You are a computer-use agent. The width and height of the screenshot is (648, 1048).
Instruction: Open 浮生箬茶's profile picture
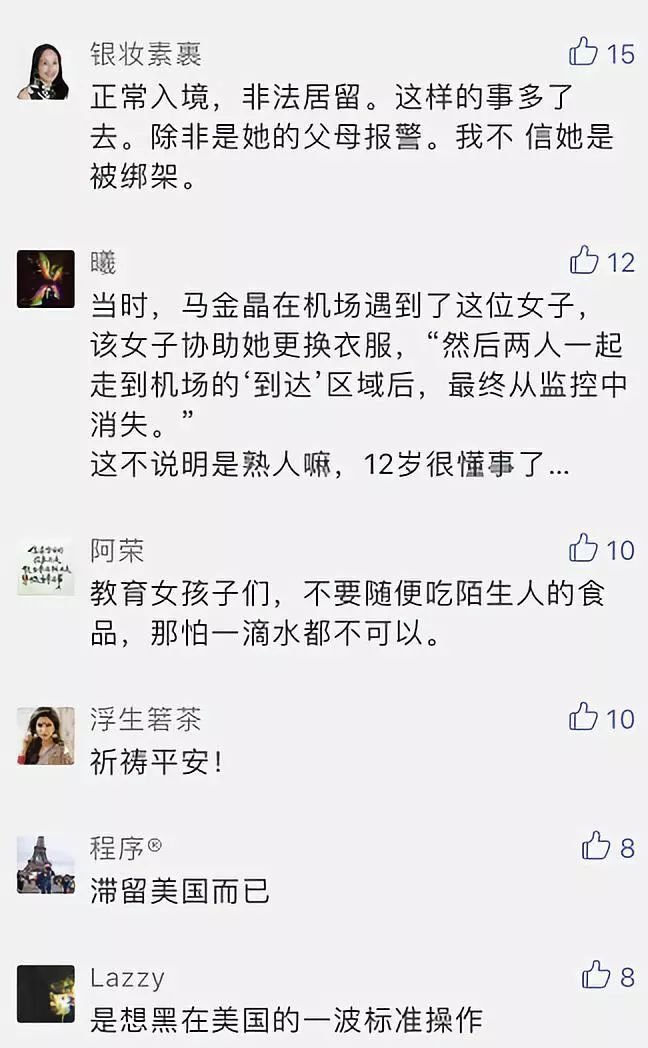pyautogui.click(x=45, y=736)
